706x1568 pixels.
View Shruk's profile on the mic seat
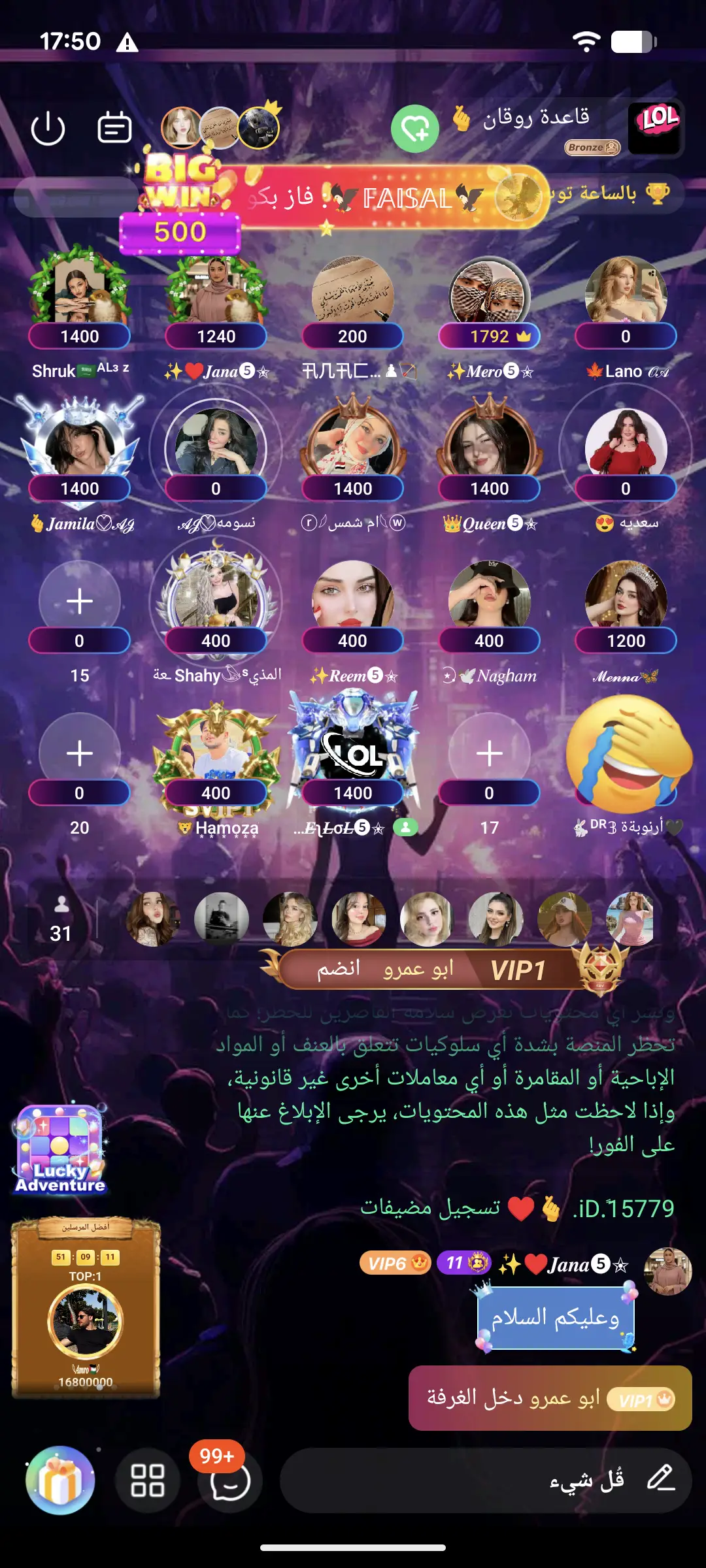[x=80, y=287]
